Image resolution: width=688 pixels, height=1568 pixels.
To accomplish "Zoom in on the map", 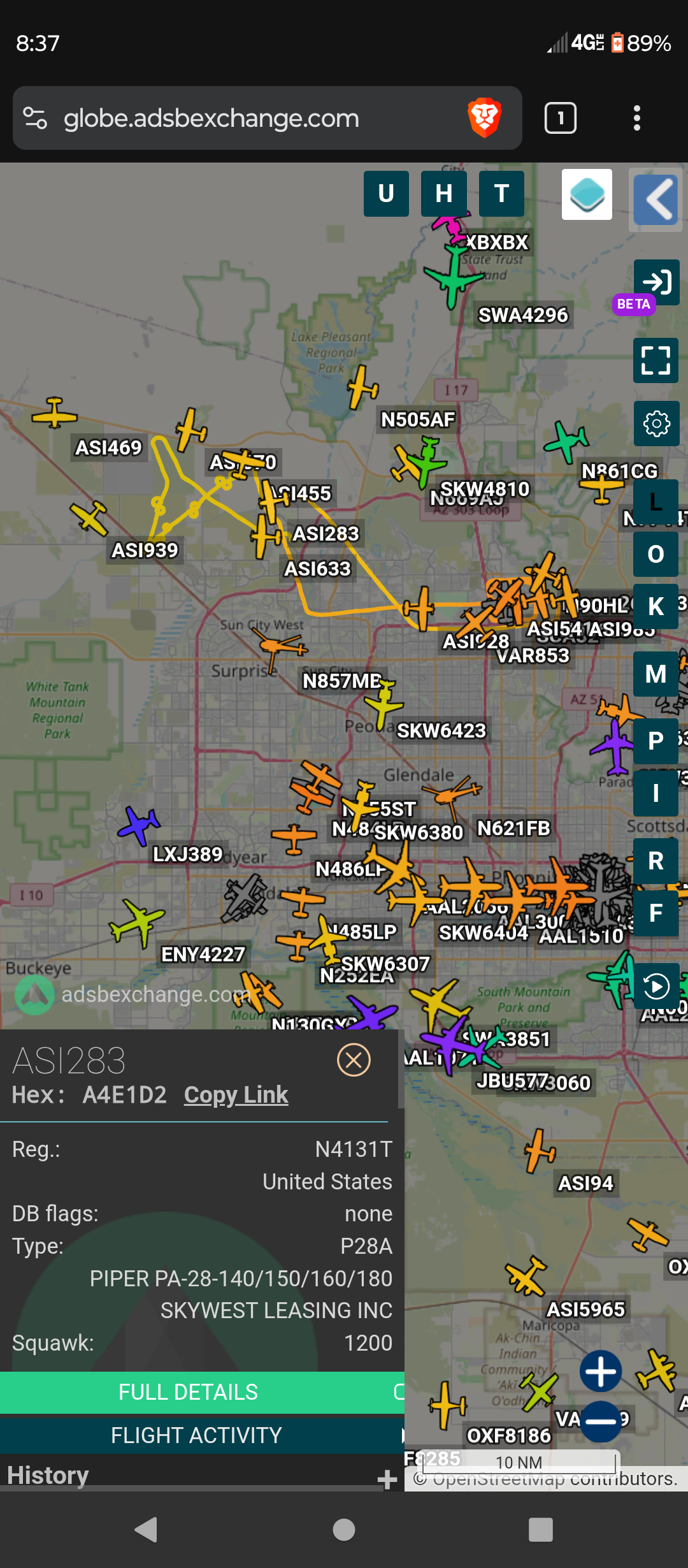I will pos(601,1371).
